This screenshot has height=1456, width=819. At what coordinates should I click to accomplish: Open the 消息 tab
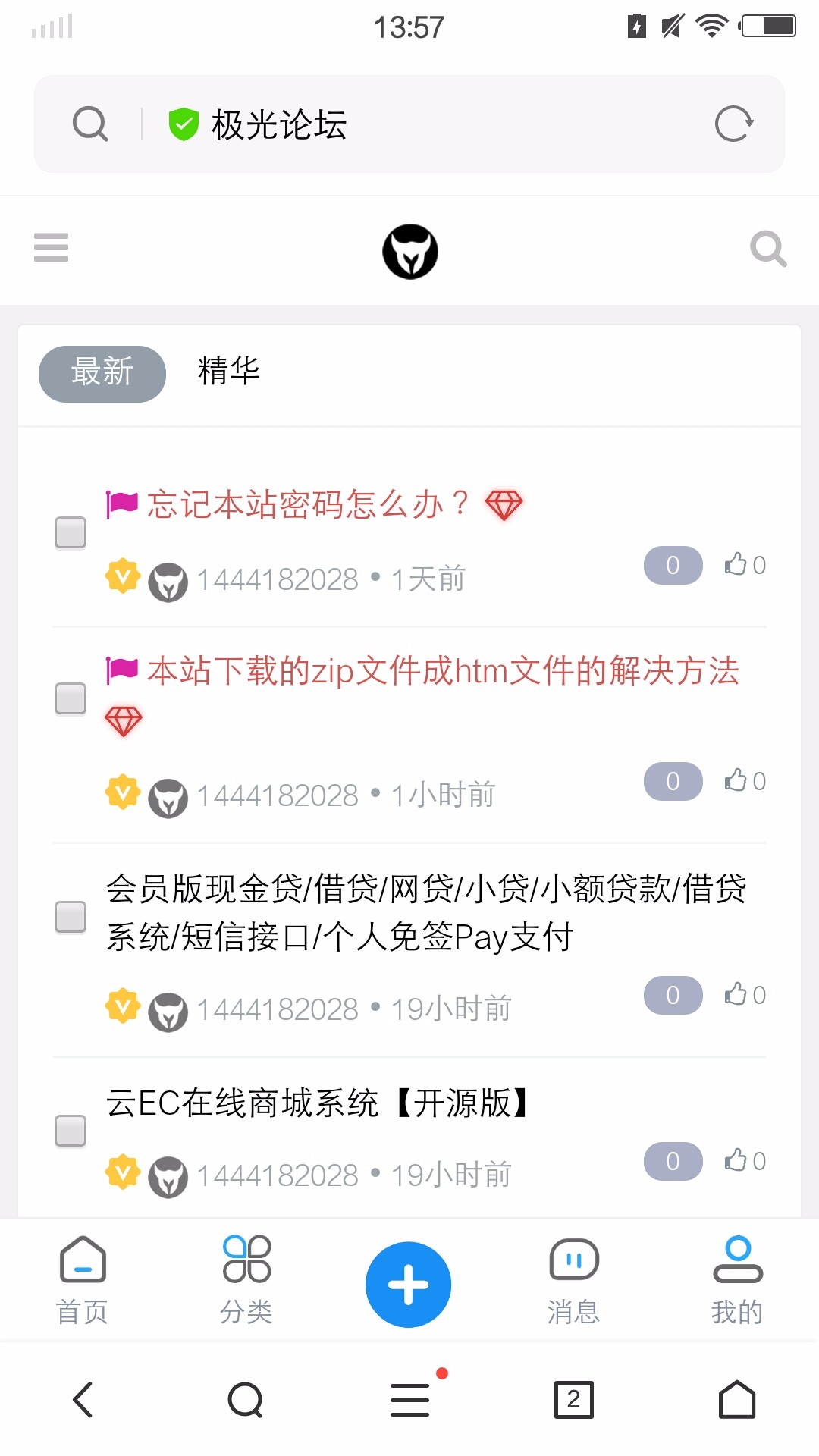click(x=573, y=1280)
